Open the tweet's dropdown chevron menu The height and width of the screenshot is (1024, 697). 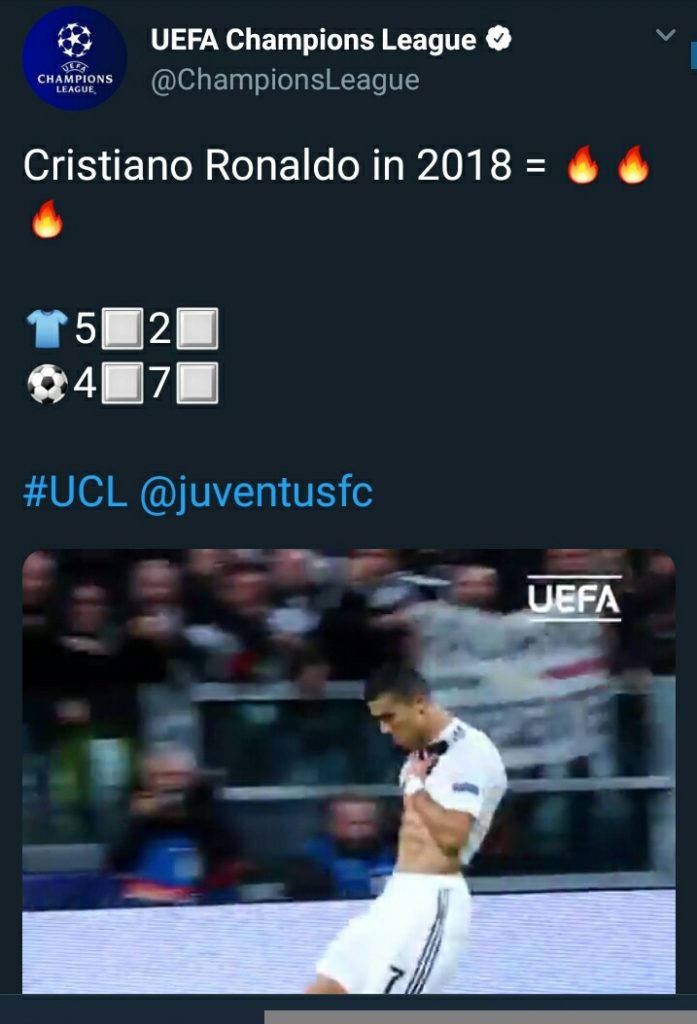pos(666,36)
